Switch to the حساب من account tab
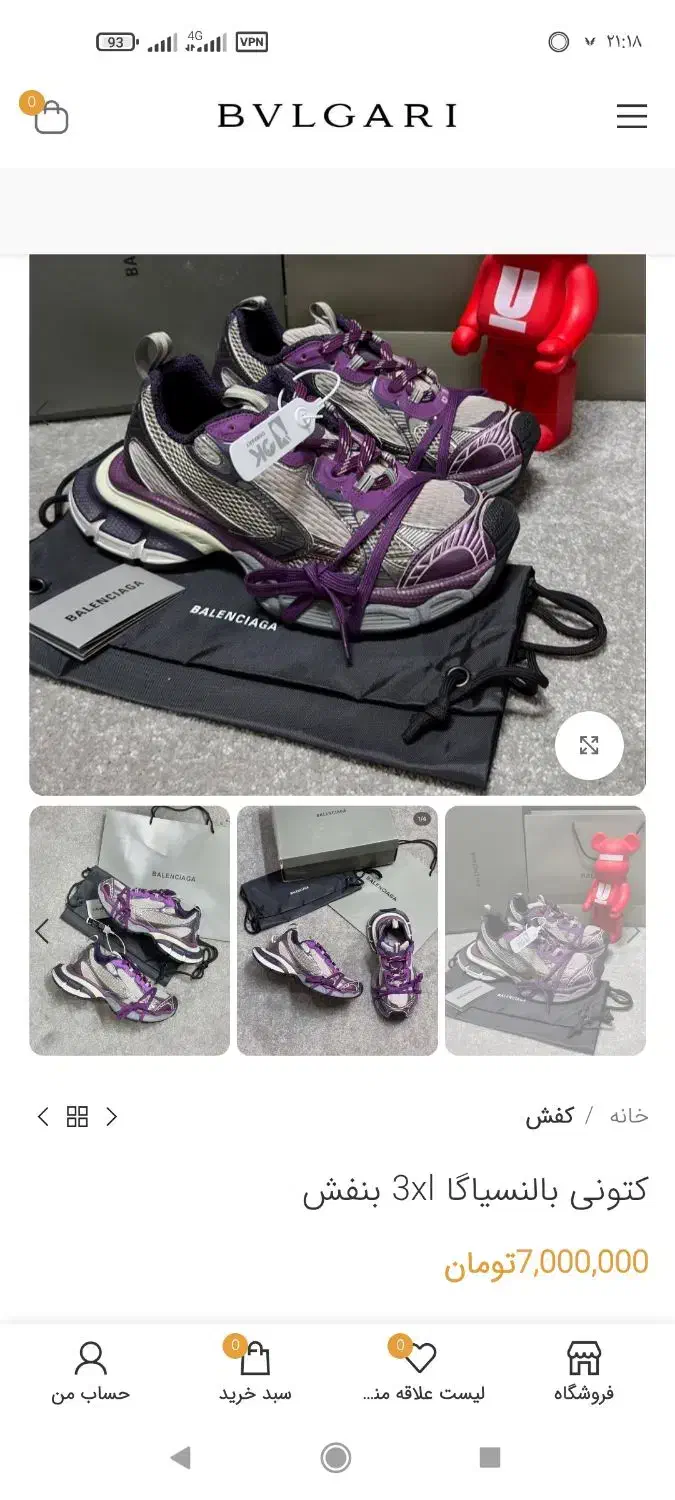 [90, 1372]
